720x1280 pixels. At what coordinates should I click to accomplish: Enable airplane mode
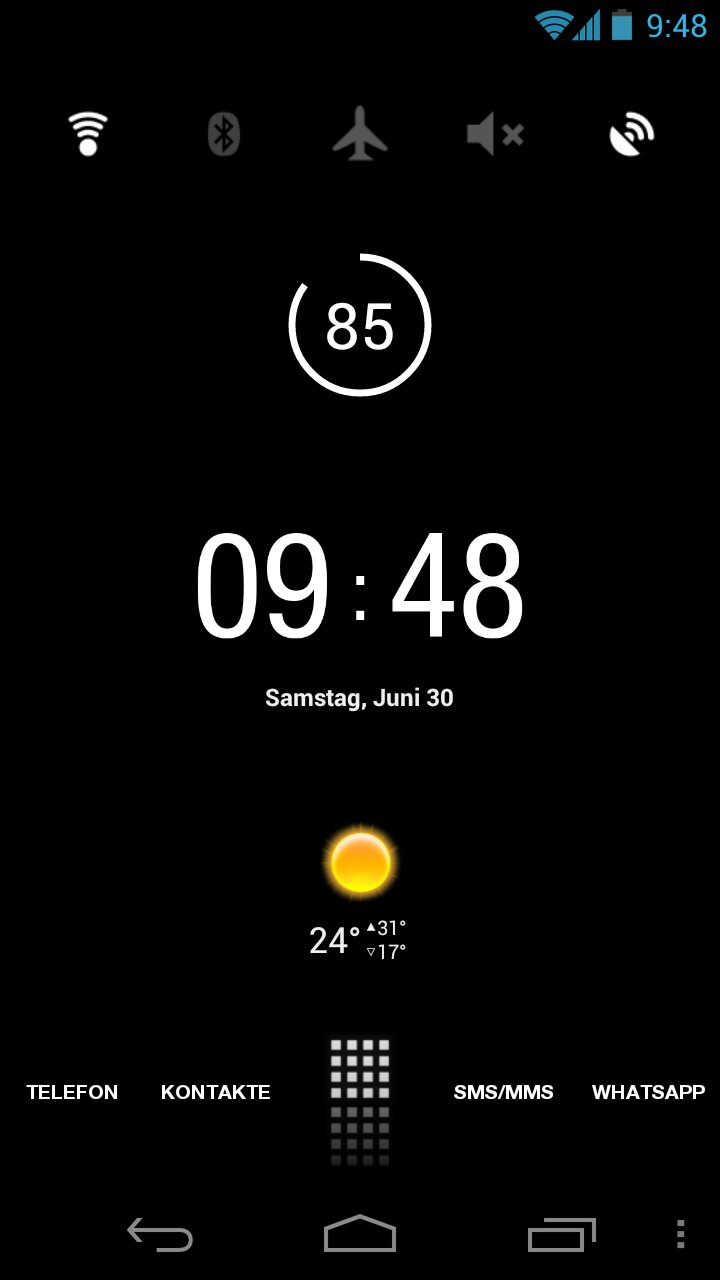coord(360,133)
